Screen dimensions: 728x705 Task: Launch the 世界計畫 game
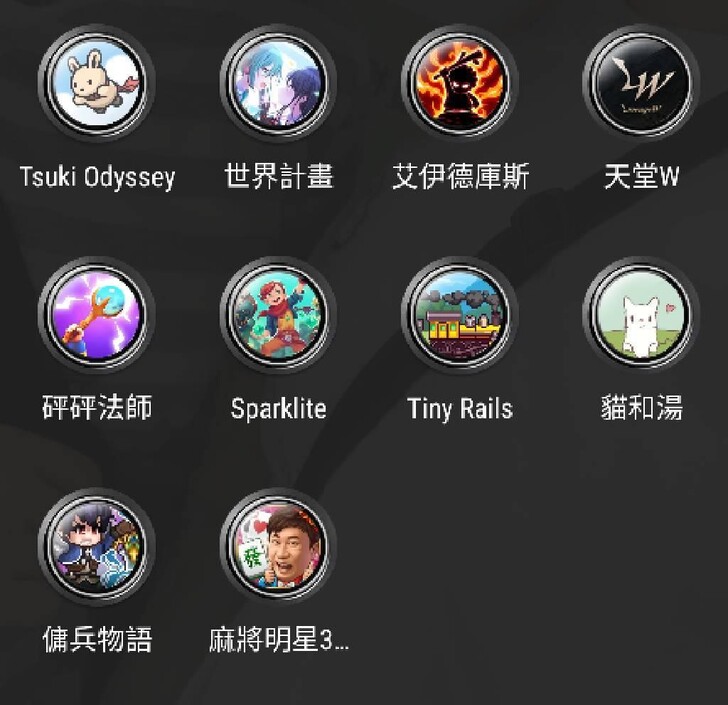click(x=278, y=84)
